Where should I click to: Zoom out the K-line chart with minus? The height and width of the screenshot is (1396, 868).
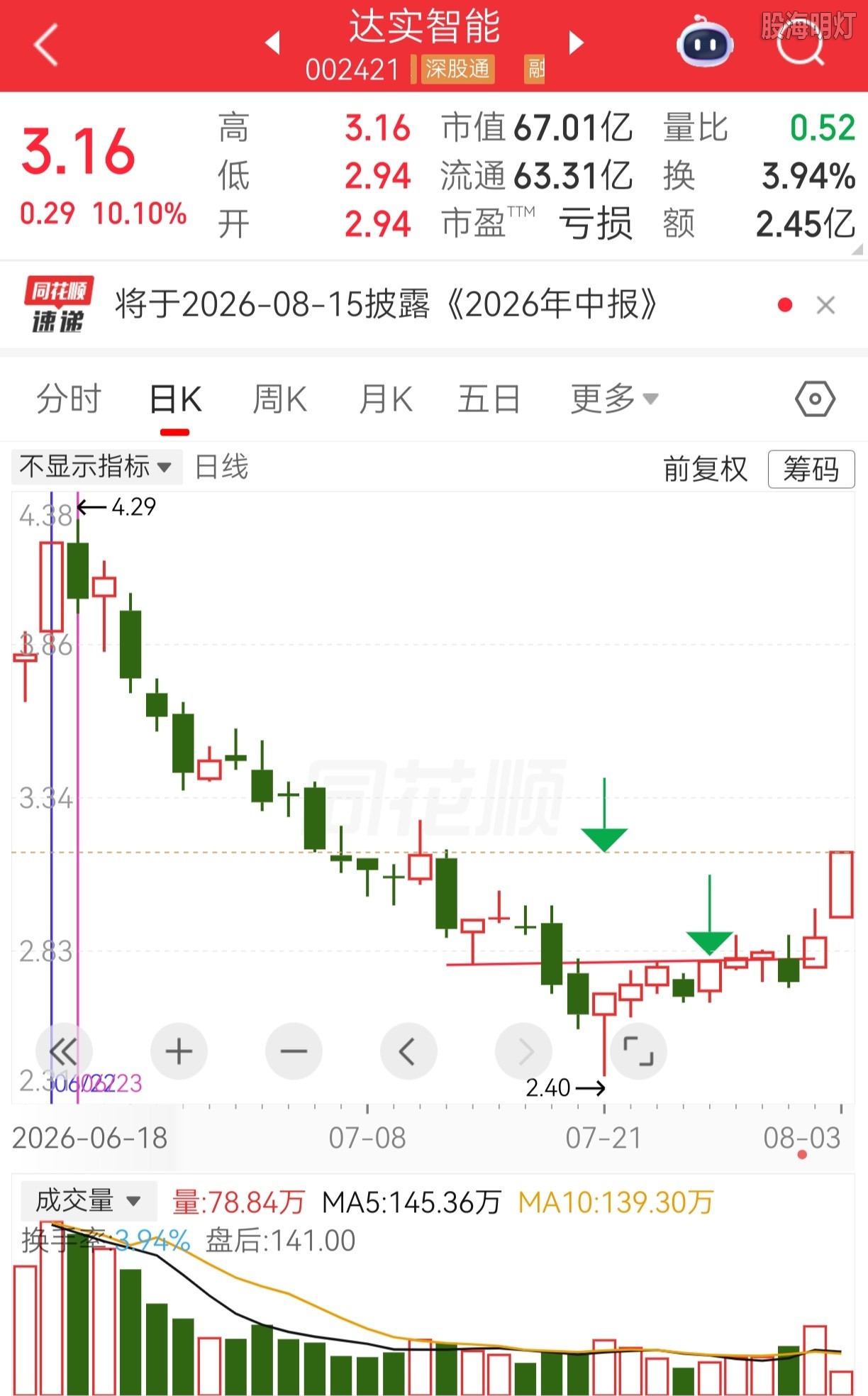(294, 1051)
